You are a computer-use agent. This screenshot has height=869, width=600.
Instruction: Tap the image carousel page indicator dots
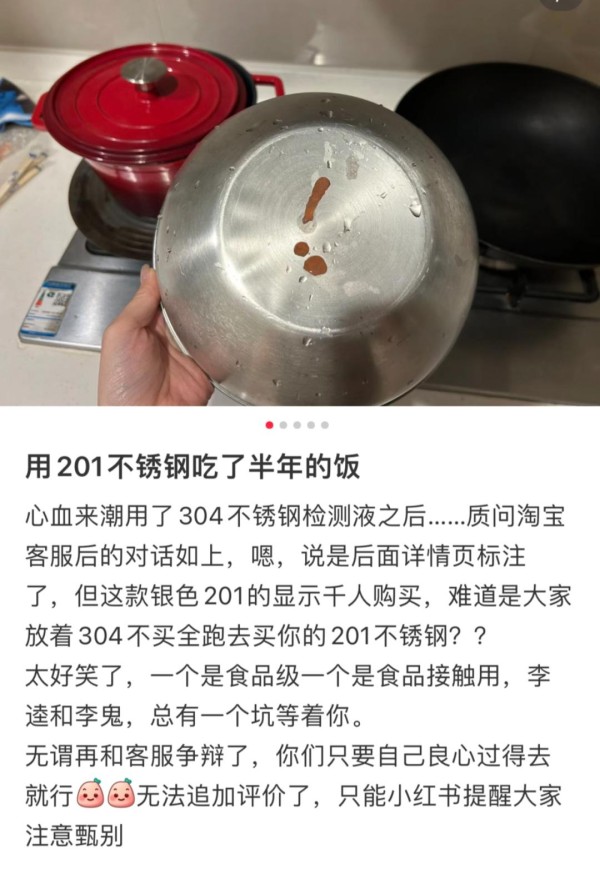[297, 425]
